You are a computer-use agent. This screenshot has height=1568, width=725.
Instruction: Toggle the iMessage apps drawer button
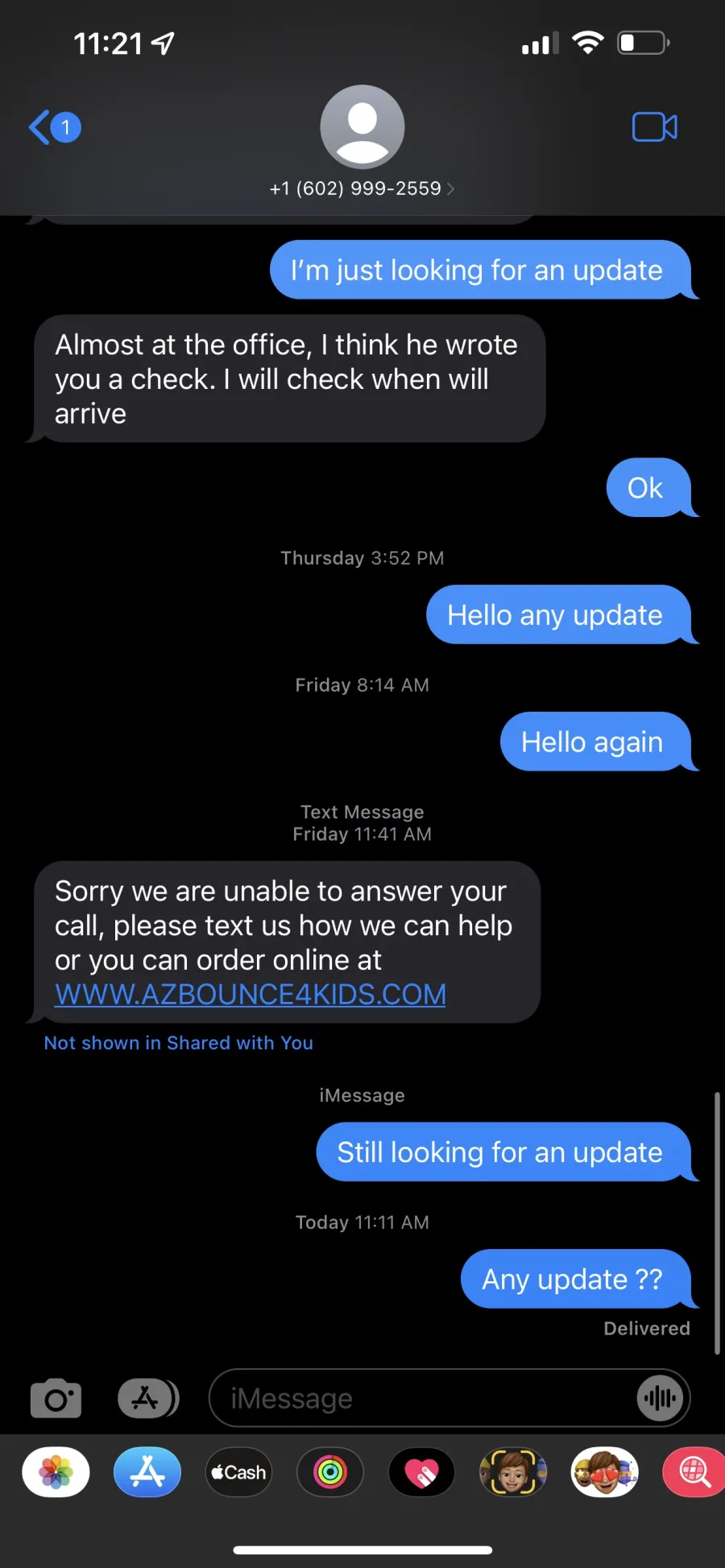(x=147, y=1398)
